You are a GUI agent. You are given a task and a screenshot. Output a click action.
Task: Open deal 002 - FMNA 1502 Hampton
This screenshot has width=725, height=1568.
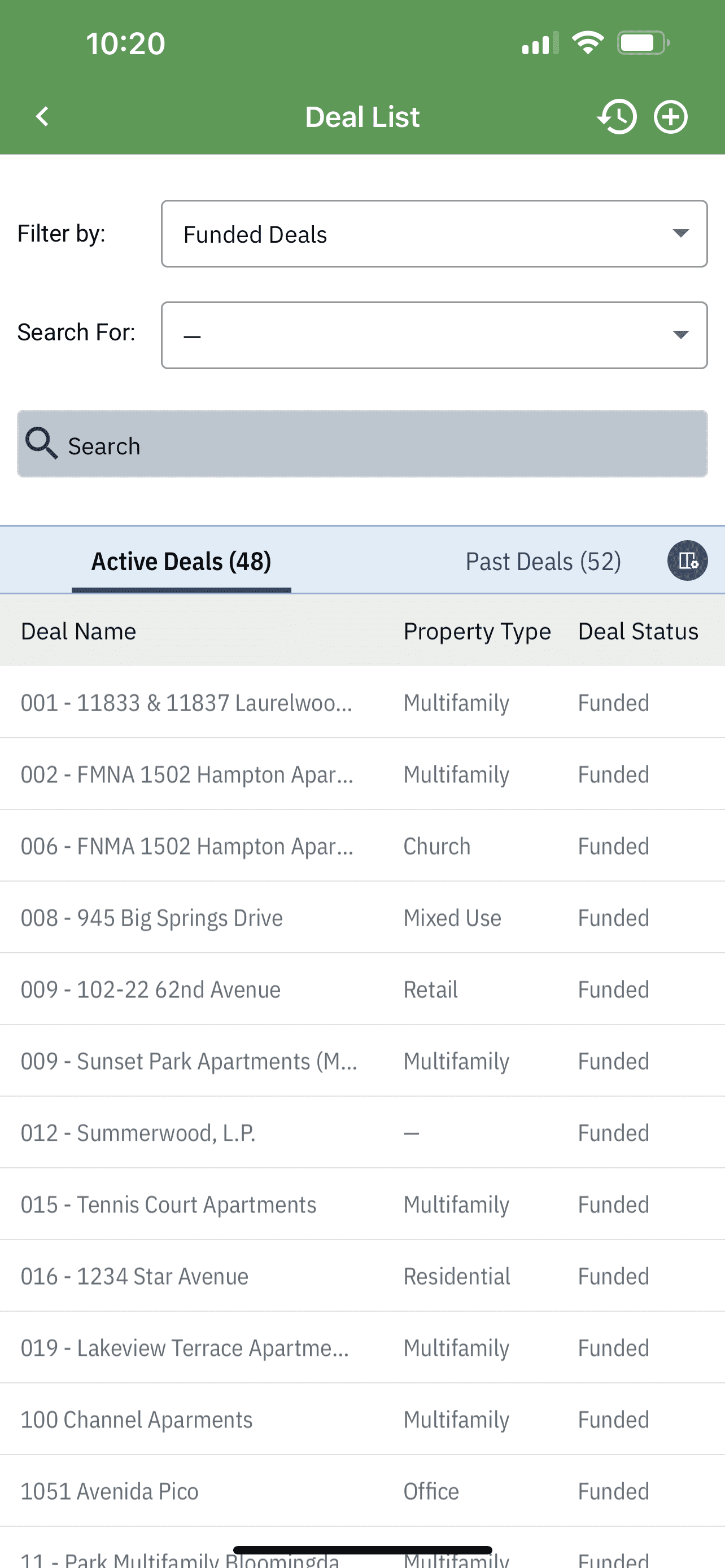(x=362, y=774)
